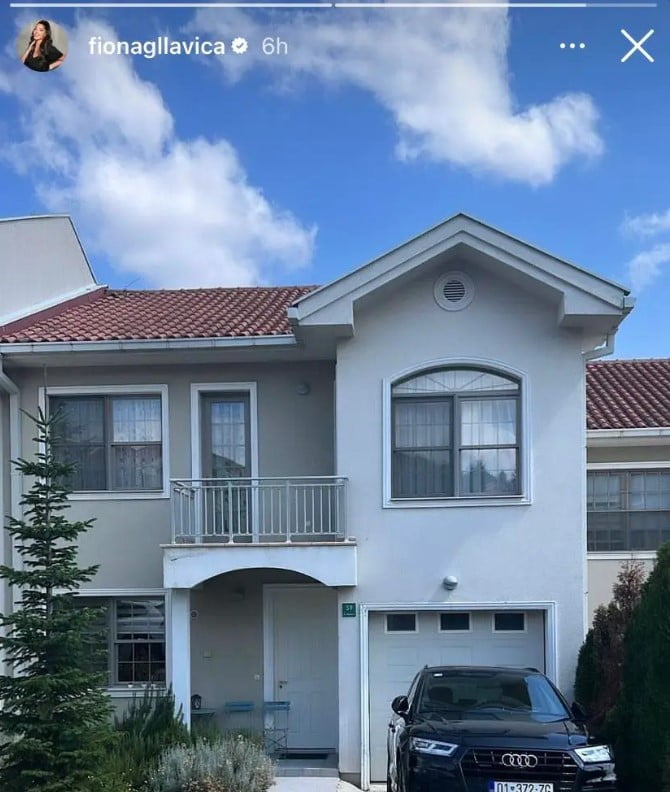
Task: Close the story viewer
Action: click(x=637, y=46)
